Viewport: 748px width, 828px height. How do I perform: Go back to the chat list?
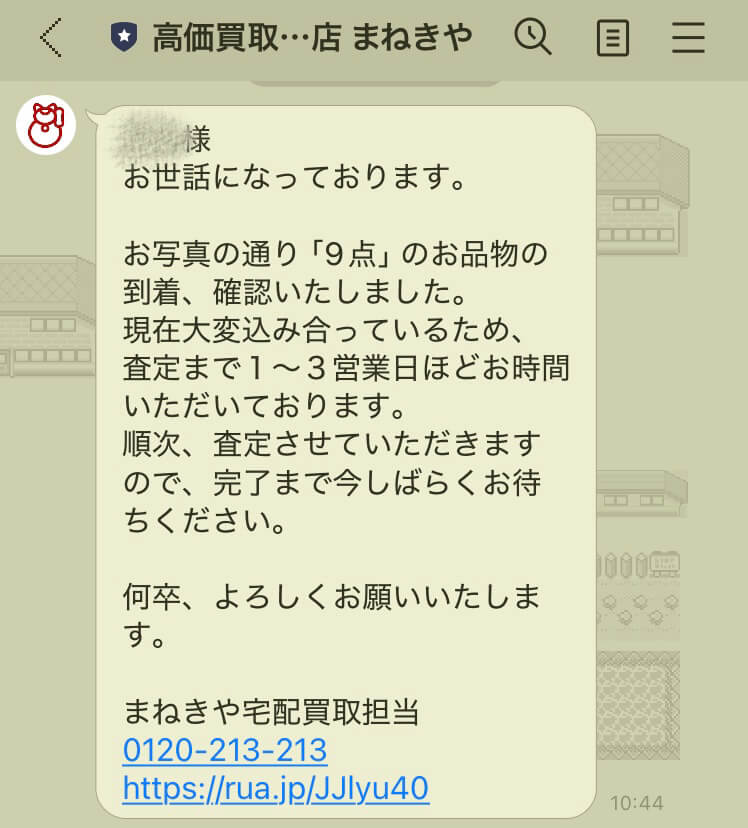coord(52,38)
